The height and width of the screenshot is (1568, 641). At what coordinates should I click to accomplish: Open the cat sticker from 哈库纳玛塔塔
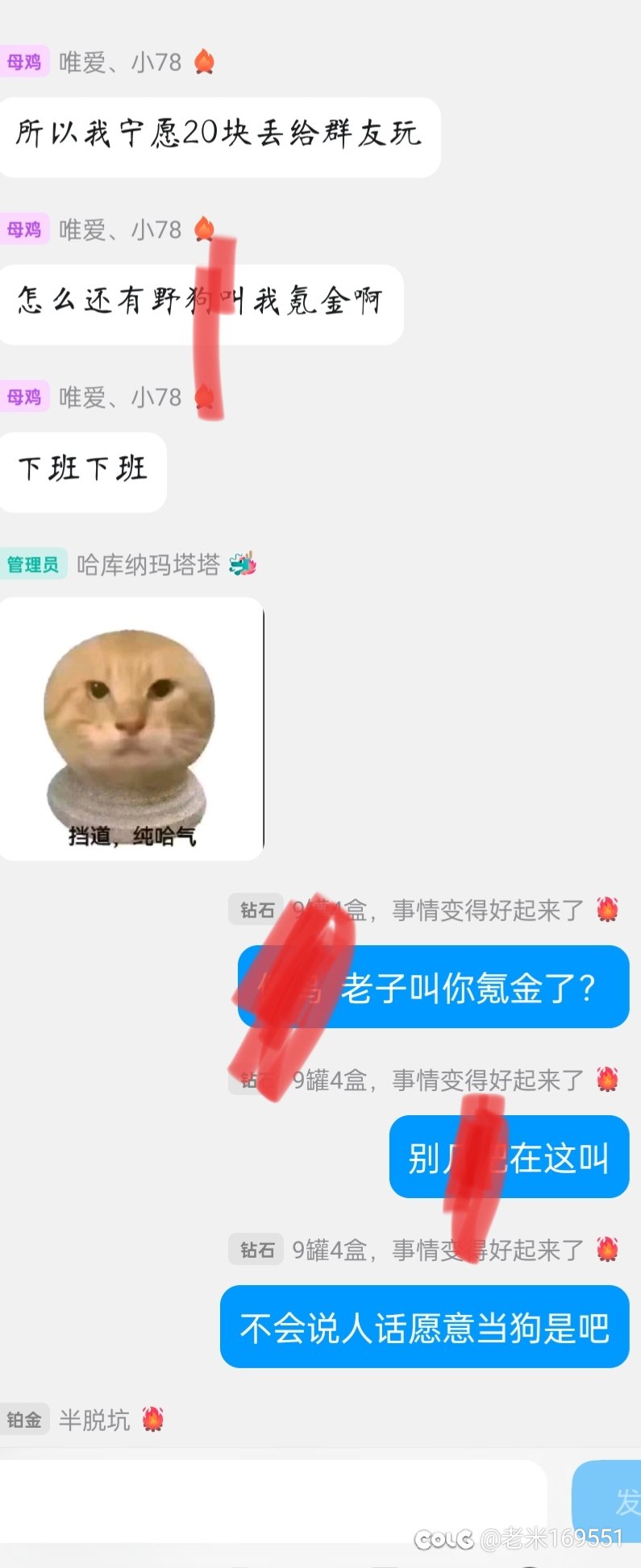click(131, 729)
